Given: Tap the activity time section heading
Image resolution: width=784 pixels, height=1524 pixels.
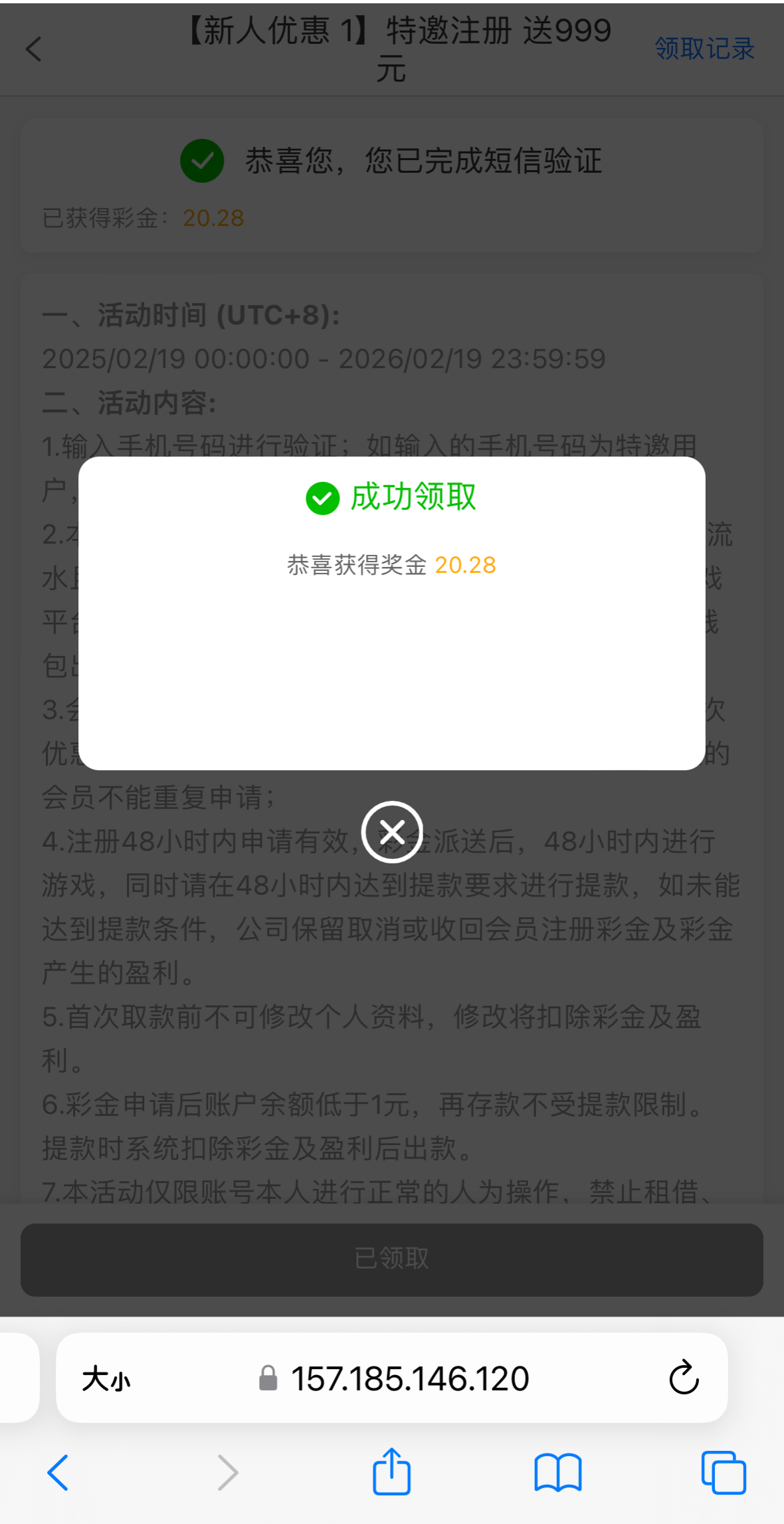Looking at the screenshot, I should 191,316.
